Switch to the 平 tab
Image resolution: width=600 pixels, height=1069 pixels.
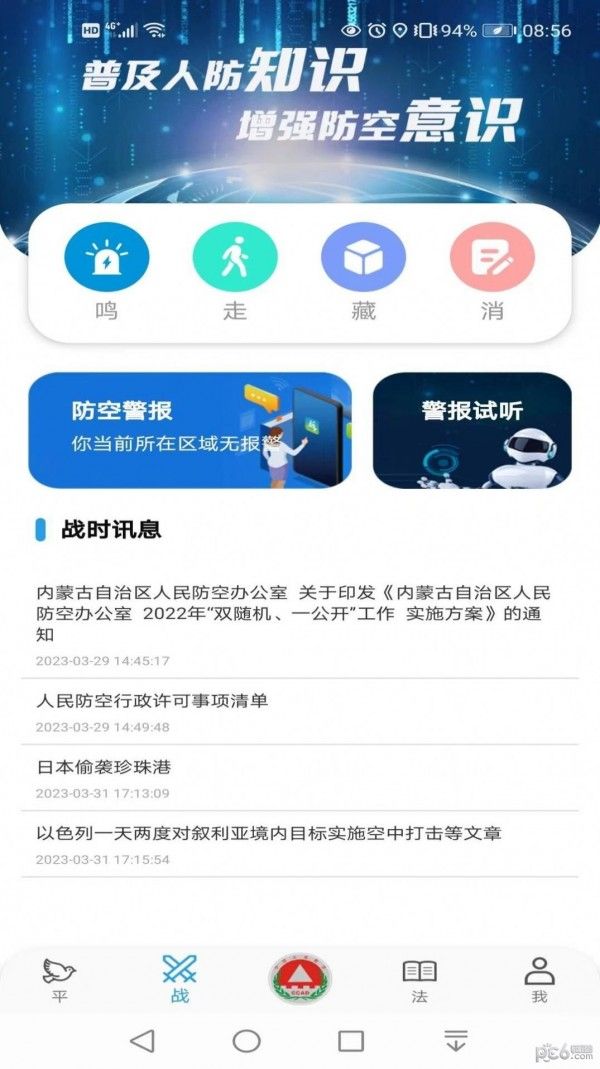click(59, 980)
